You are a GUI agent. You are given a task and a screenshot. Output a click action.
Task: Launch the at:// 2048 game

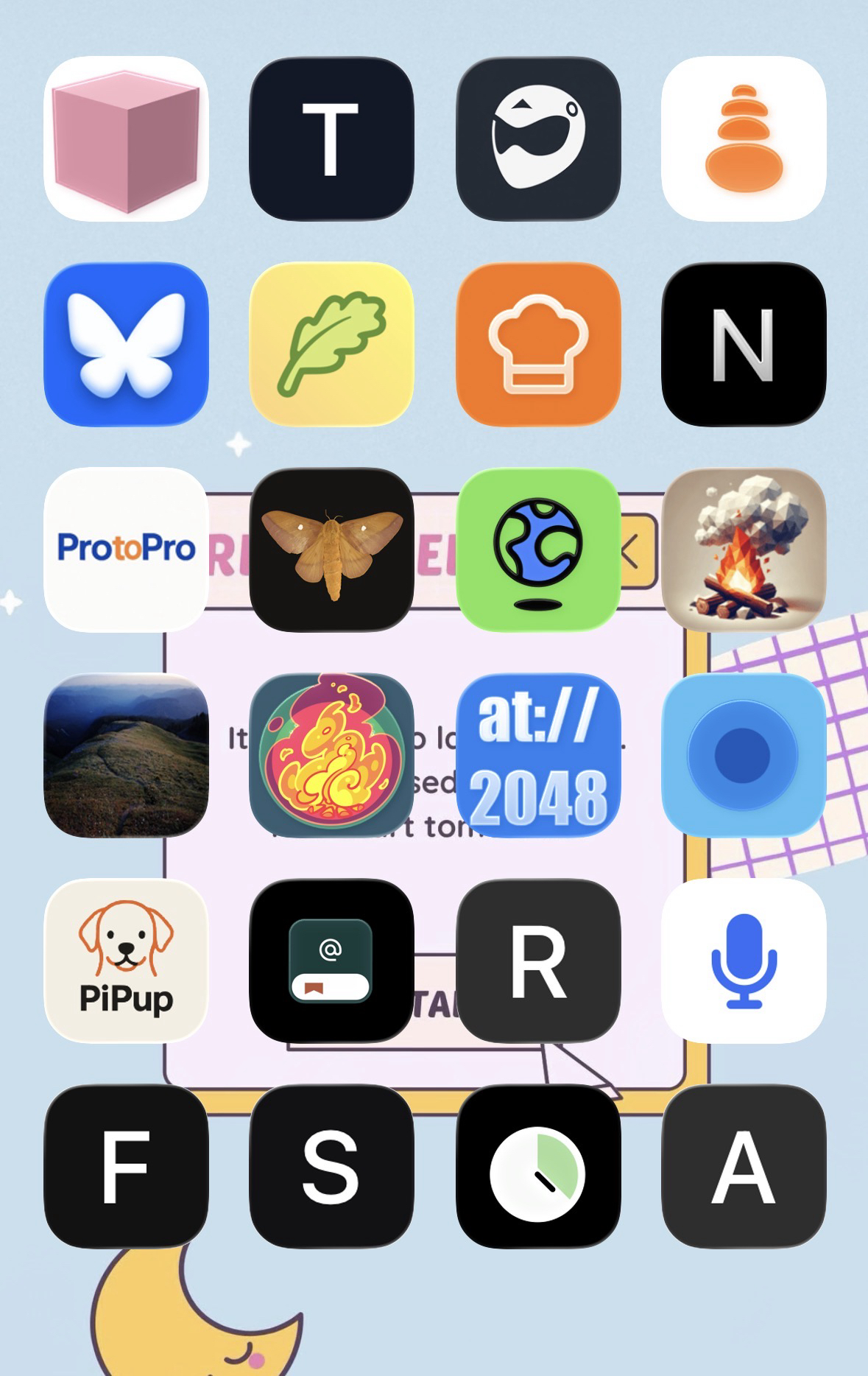[538, 755]
